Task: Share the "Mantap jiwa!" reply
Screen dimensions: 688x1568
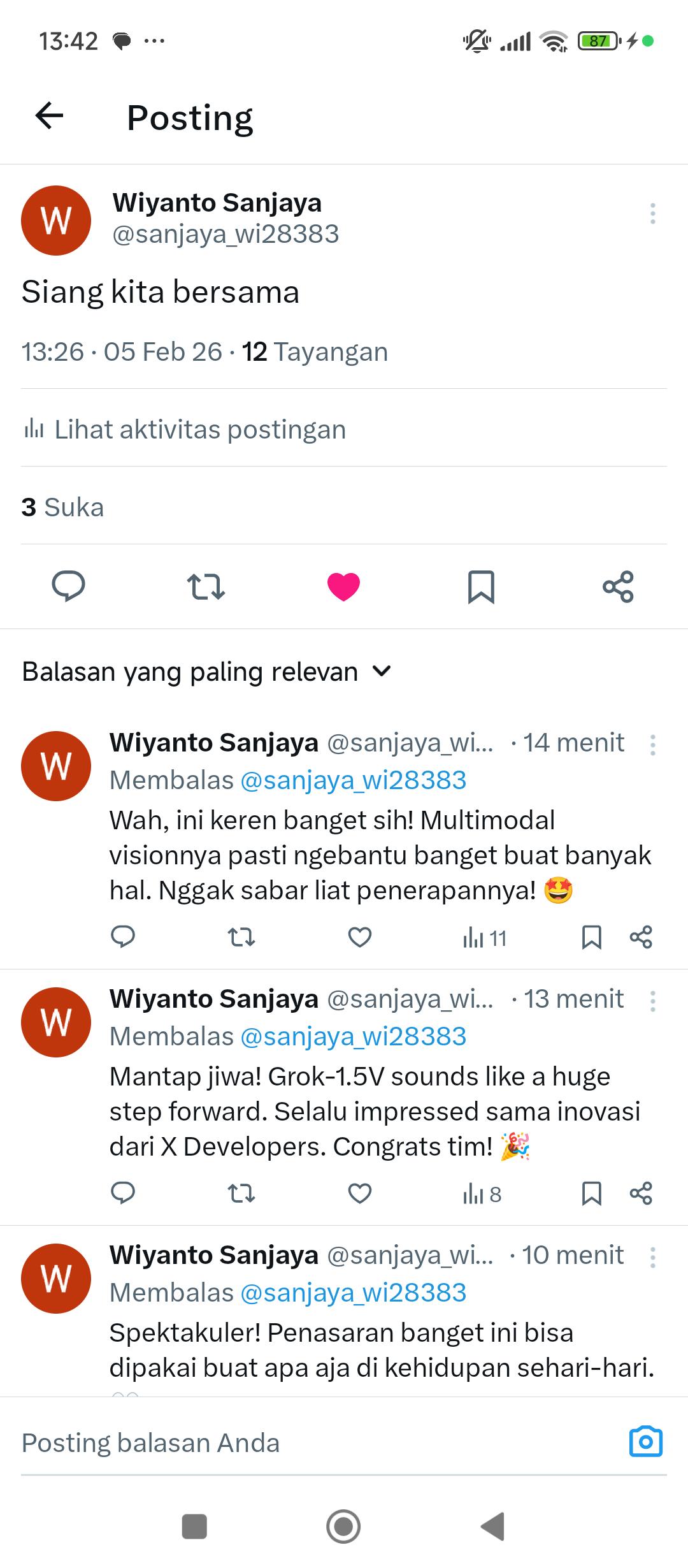Action: coord(641,1193)
